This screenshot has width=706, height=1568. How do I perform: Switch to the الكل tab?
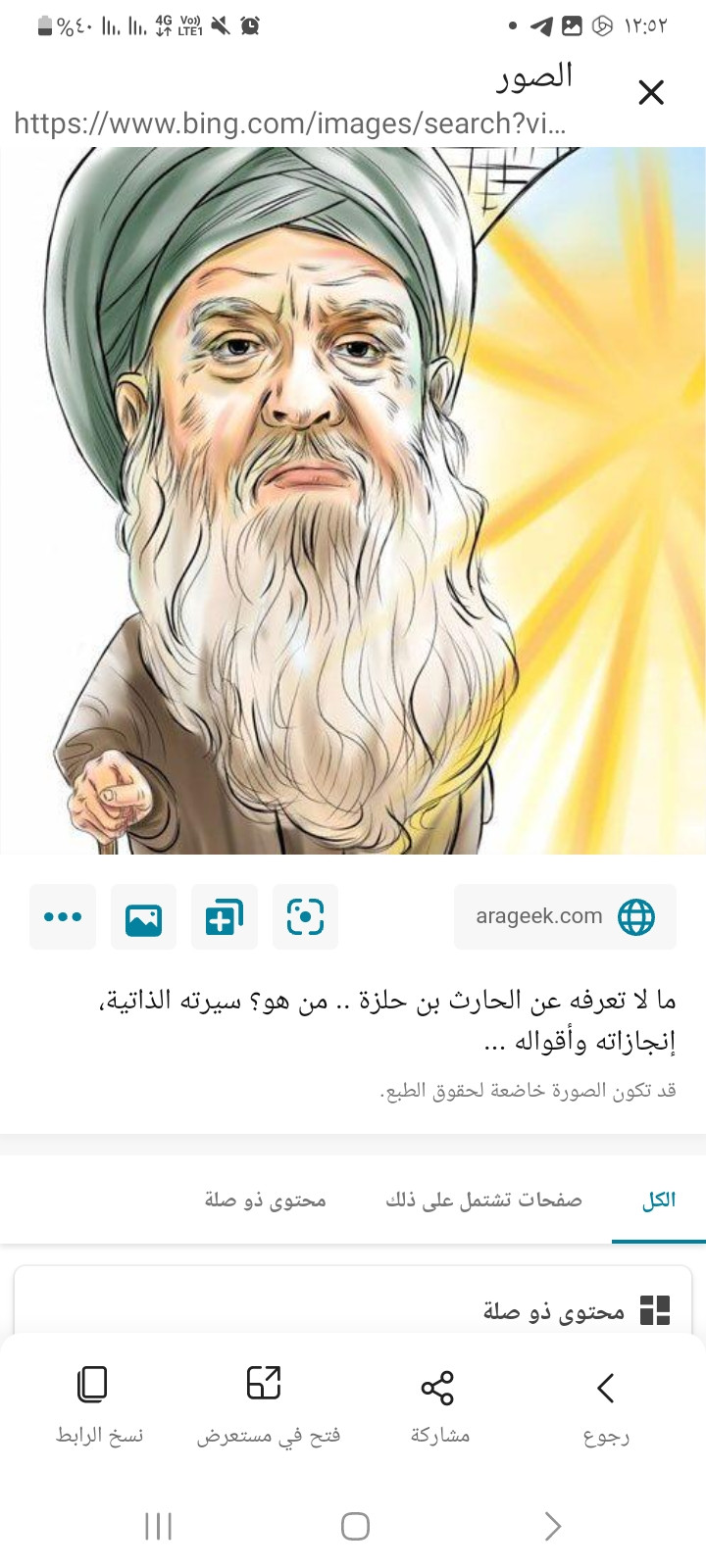pos(659,1200)
